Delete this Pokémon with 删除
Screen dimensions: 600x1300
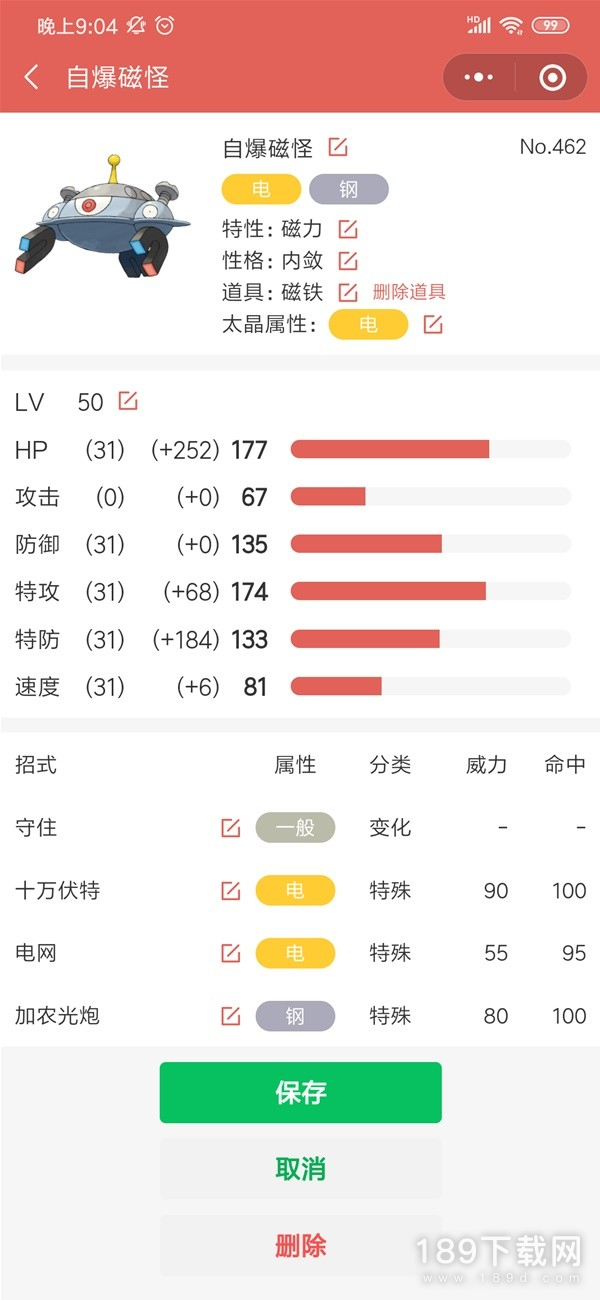(x=300, y=1246)
